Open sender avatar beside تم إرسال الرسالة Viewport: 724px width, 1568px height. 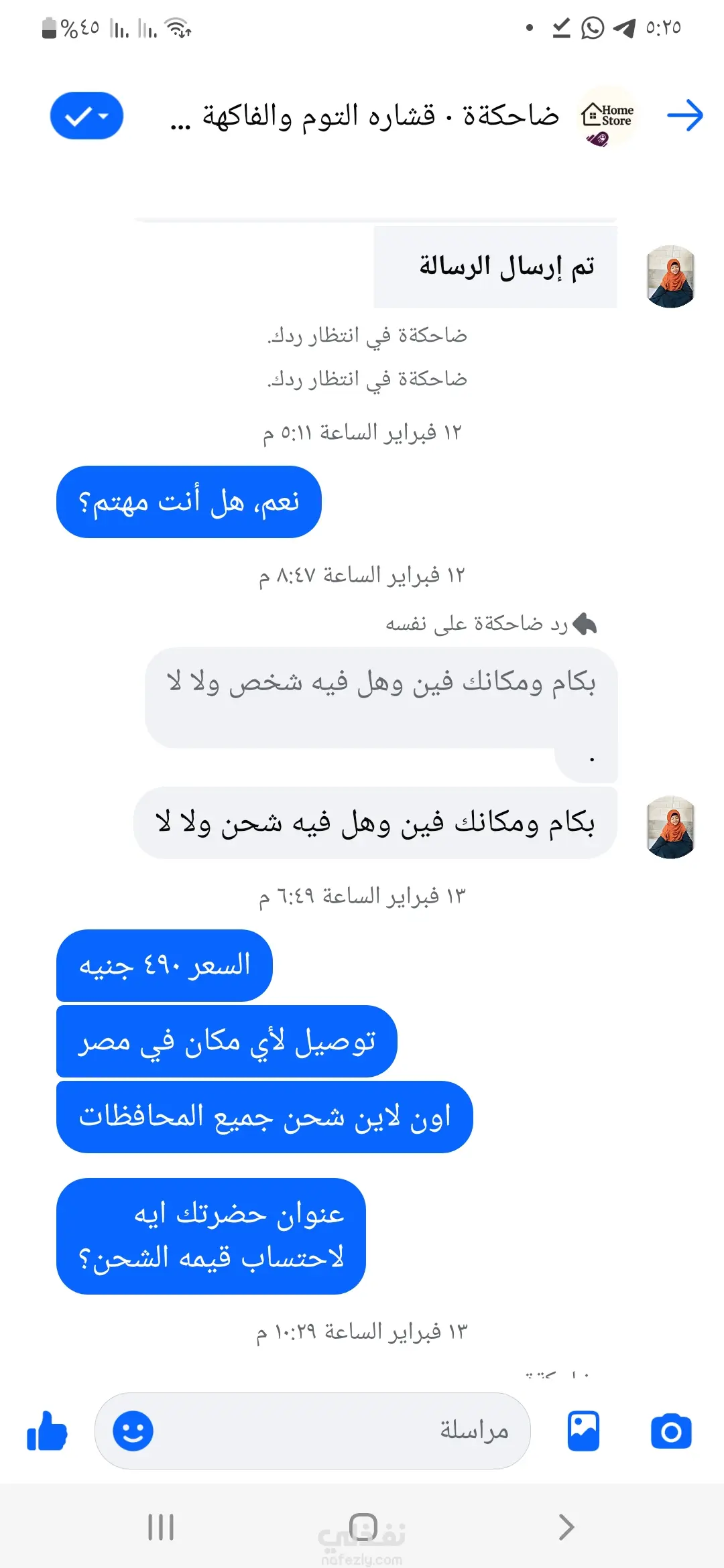pos(670,276)
